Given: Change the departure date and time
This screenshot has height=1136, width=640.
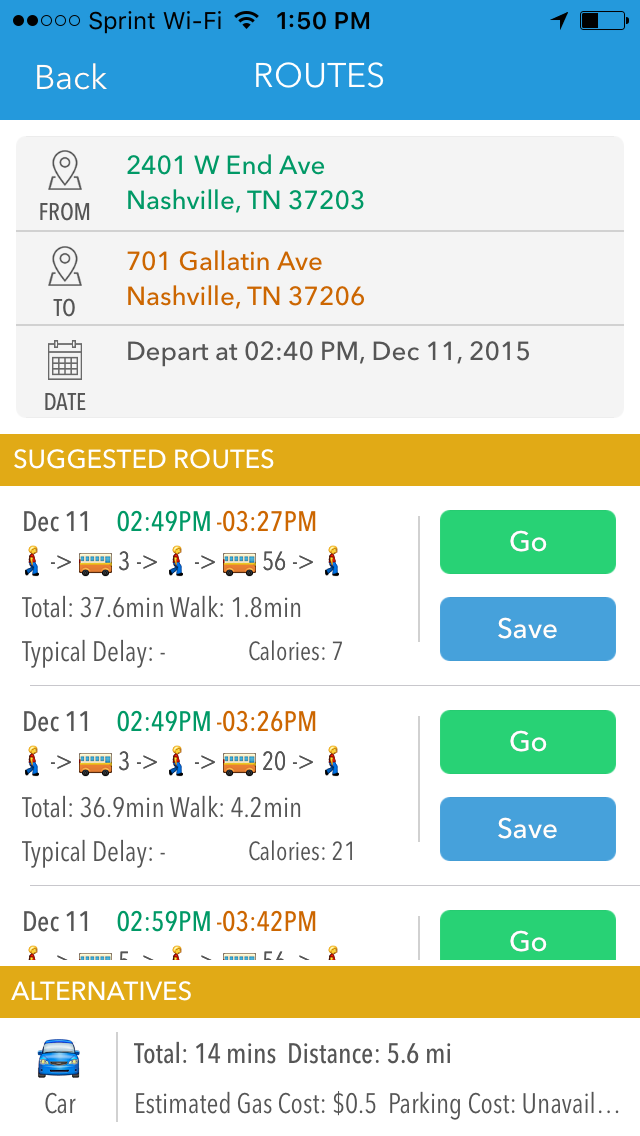Looking at the screenshot, I should tap(328, 352).
